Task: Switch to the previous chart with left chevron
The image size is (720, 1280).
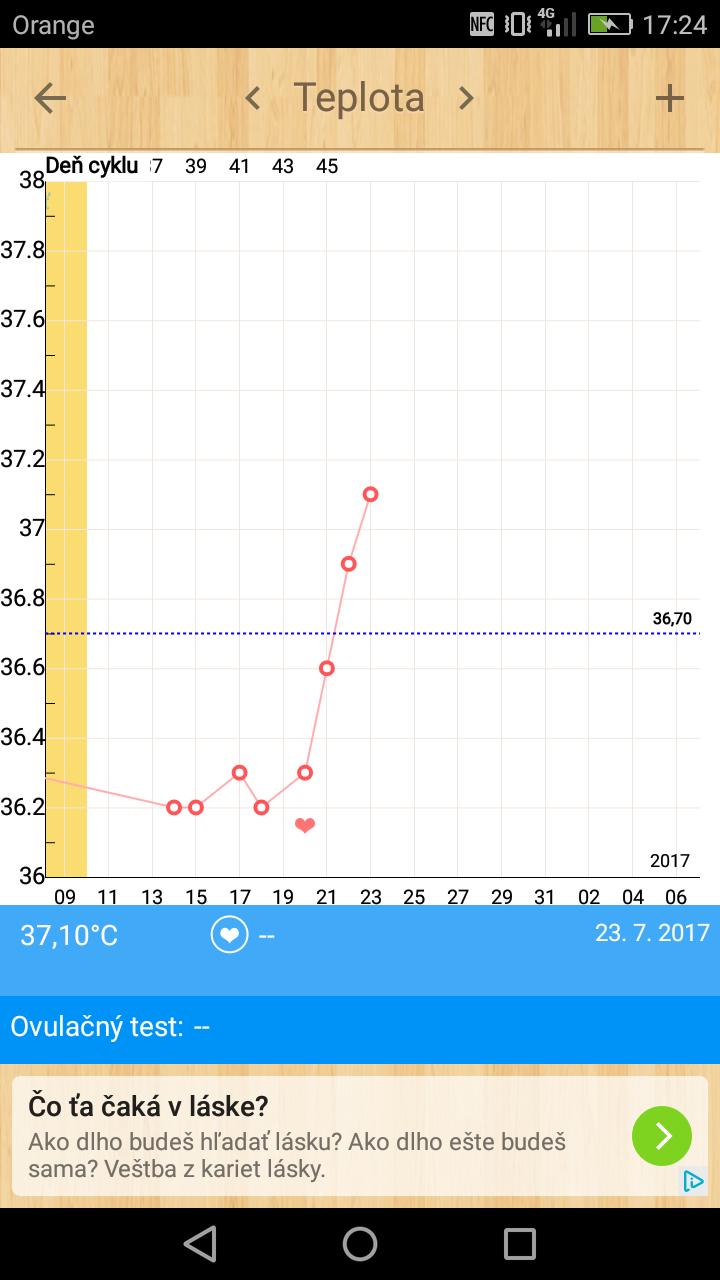Action: tap(253, 98)
